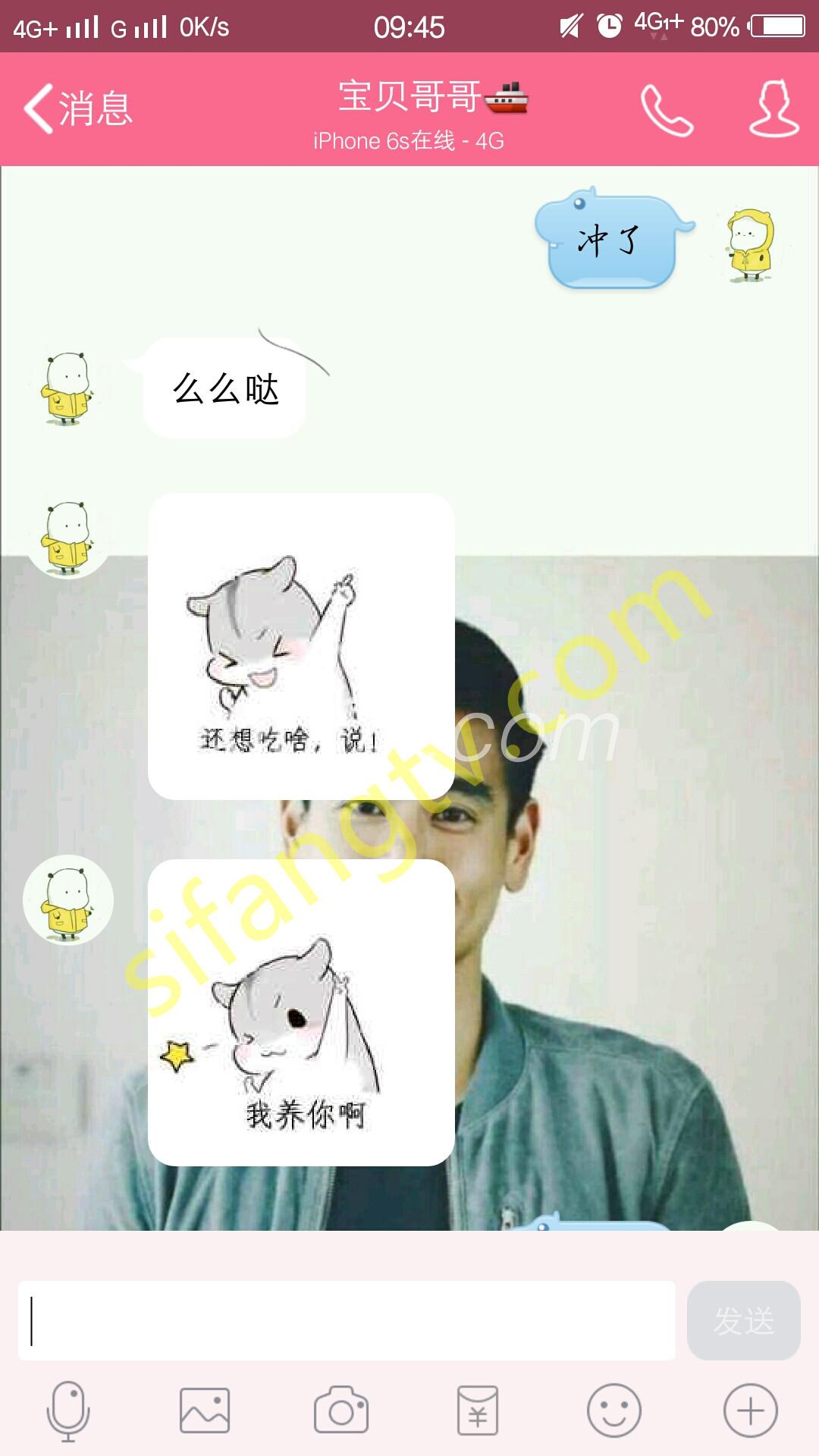
Task: Tap the avatar beside 么么哒 message
Action: coord(68,388)
